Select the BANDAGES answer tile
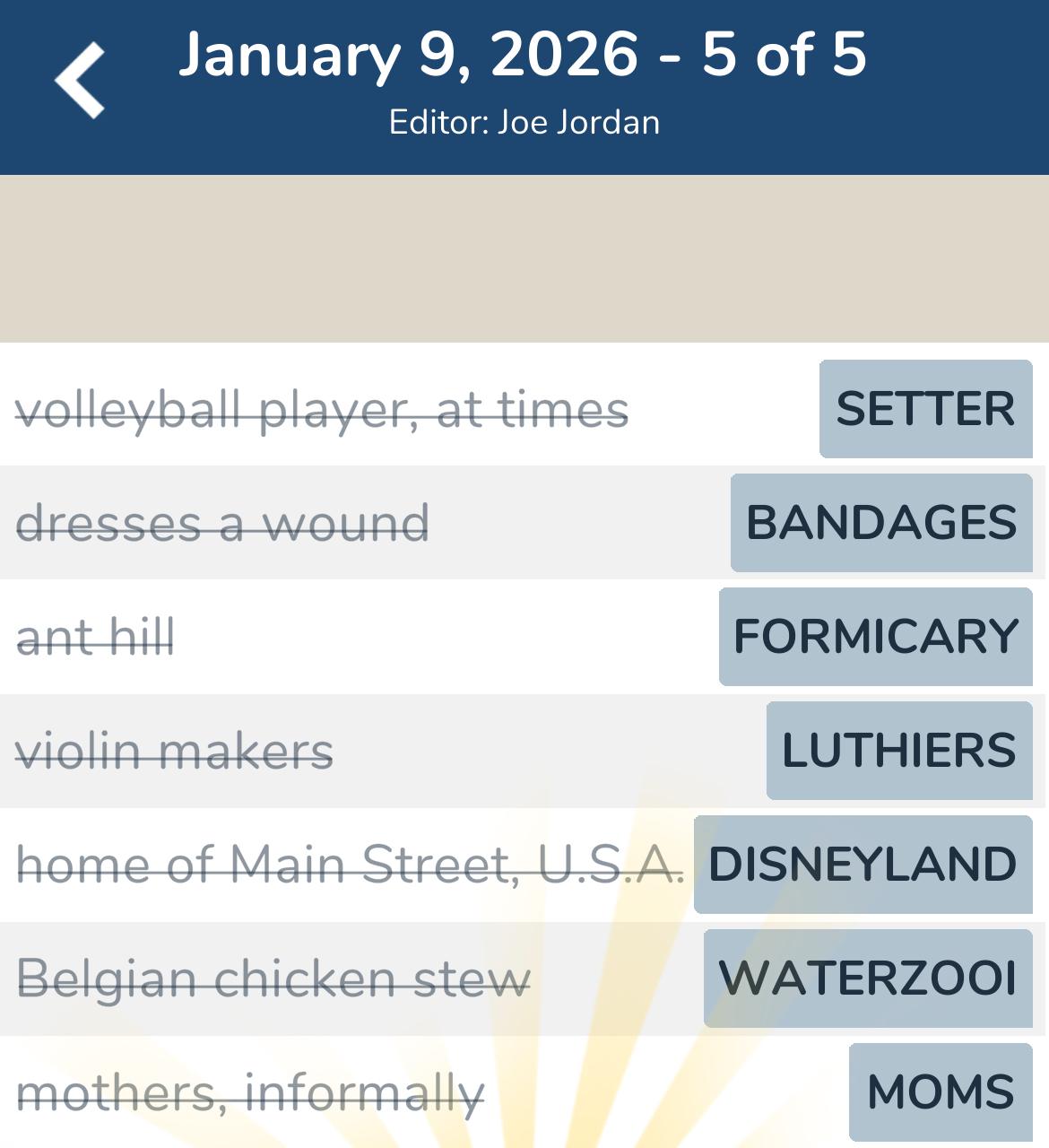 [880, 523]
